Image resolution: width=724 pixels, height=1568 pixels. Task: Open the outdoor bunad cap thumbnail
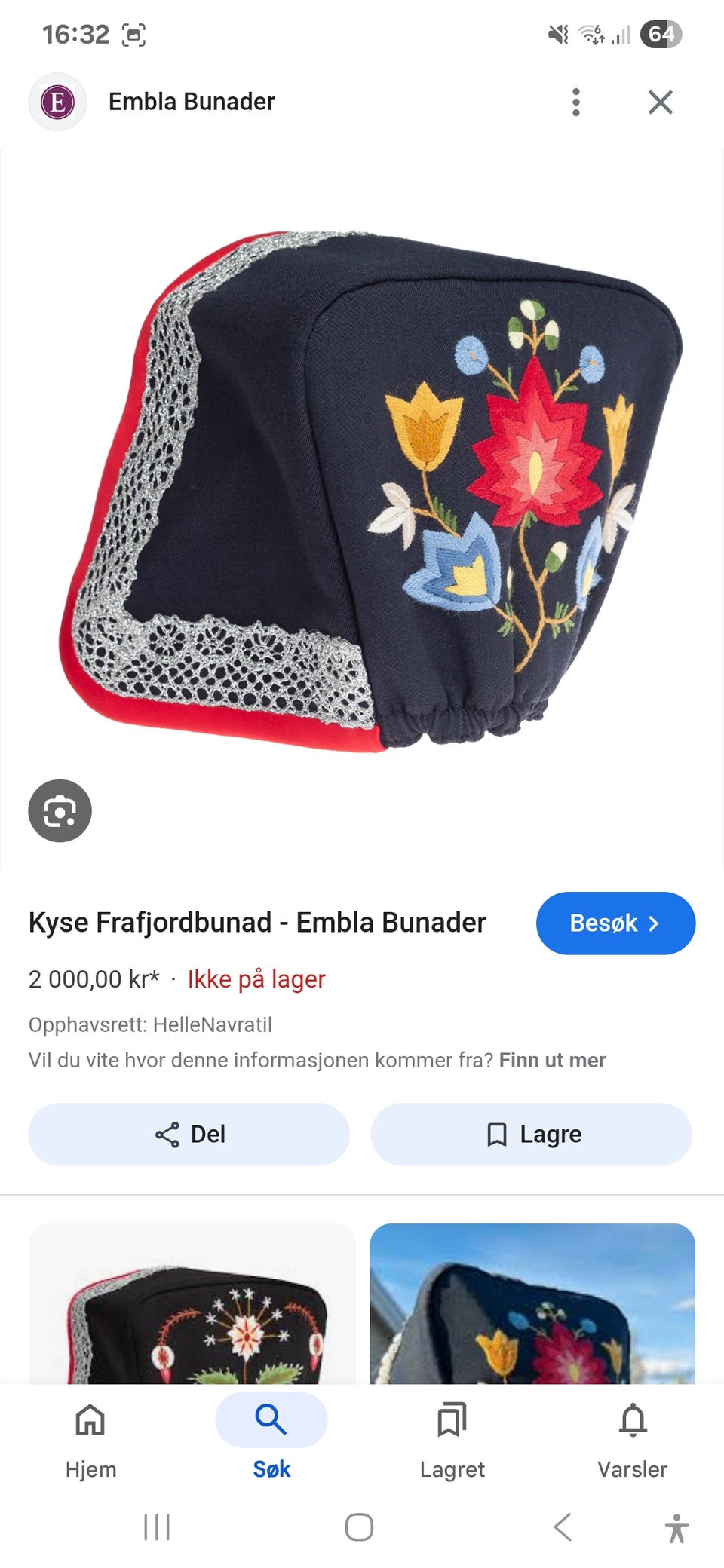(x=533, y=1312)
